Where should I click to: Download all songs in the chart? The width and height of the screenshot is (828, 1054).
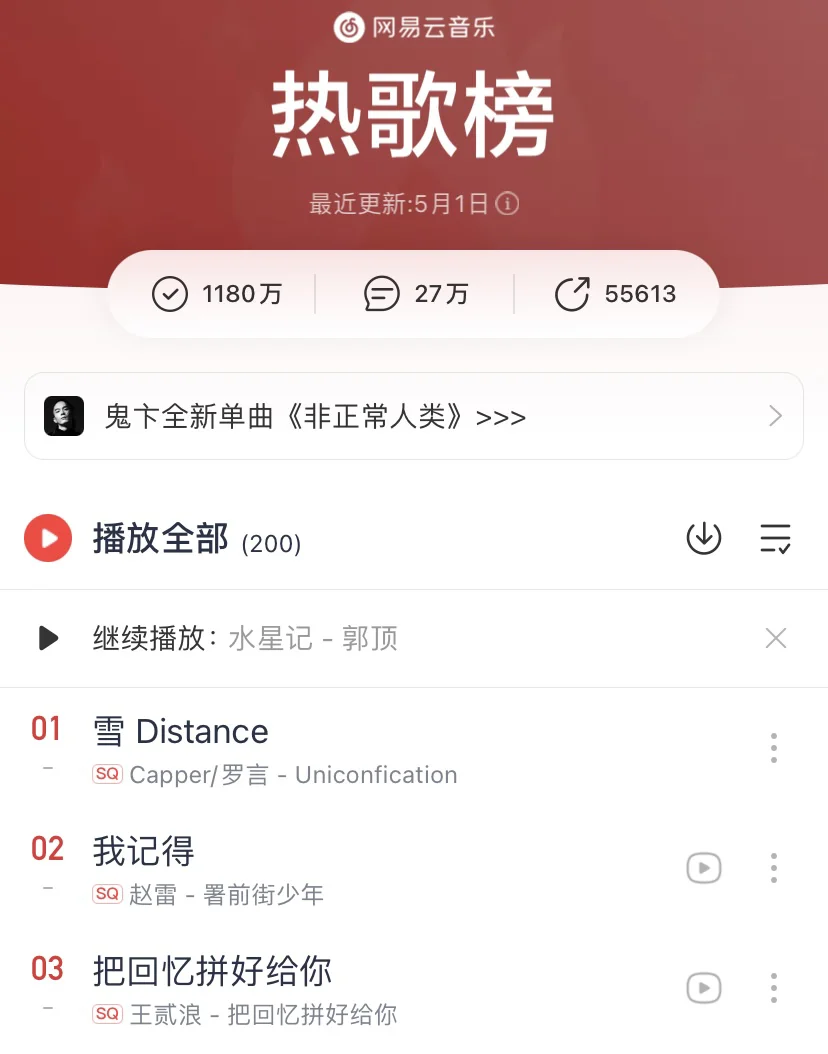[x=704, y=538]
